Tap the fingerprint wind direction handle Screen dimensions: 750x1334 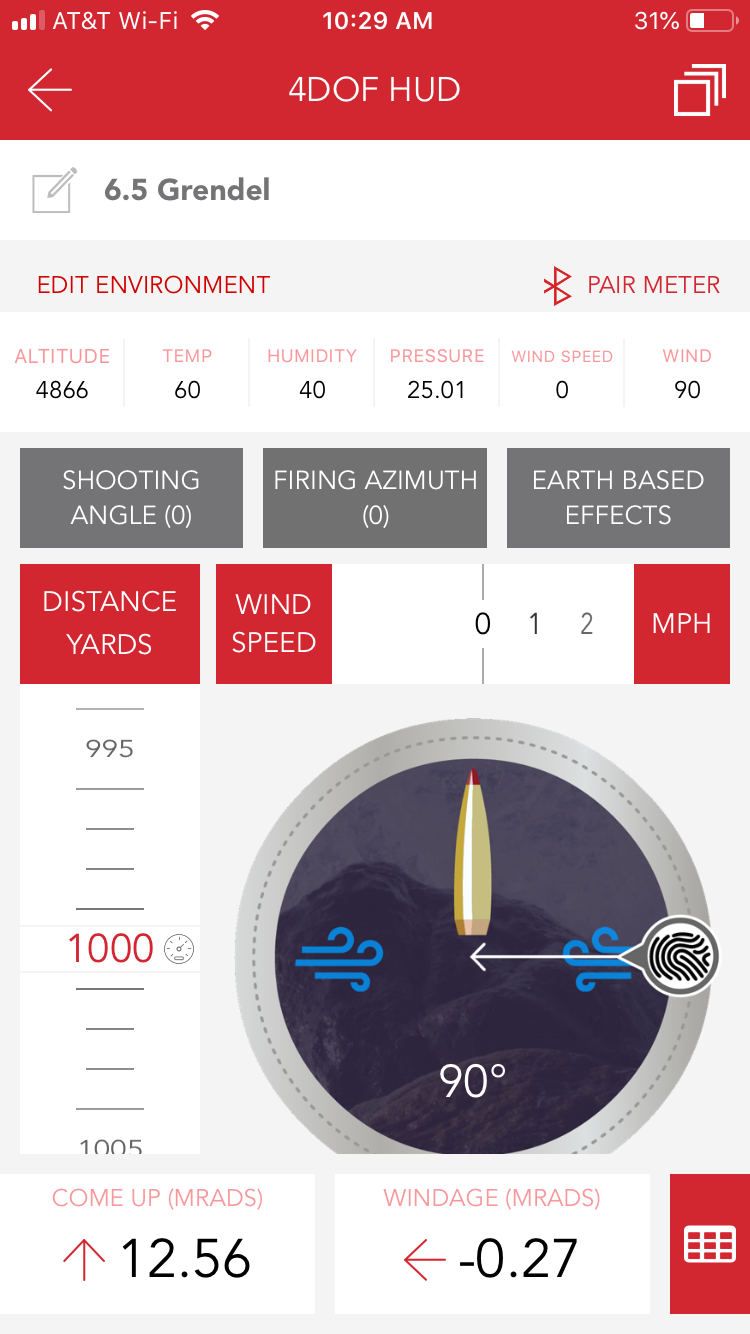click(681, 956)
